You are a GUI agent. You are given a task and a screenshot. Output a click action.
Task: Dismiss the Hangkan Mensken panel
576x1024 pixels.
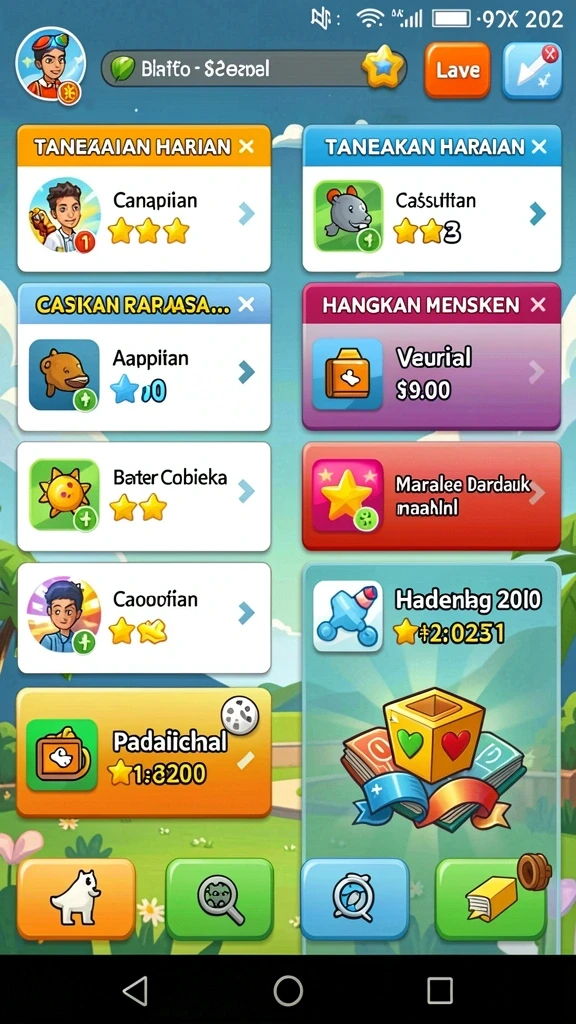(x=538, y=304)
